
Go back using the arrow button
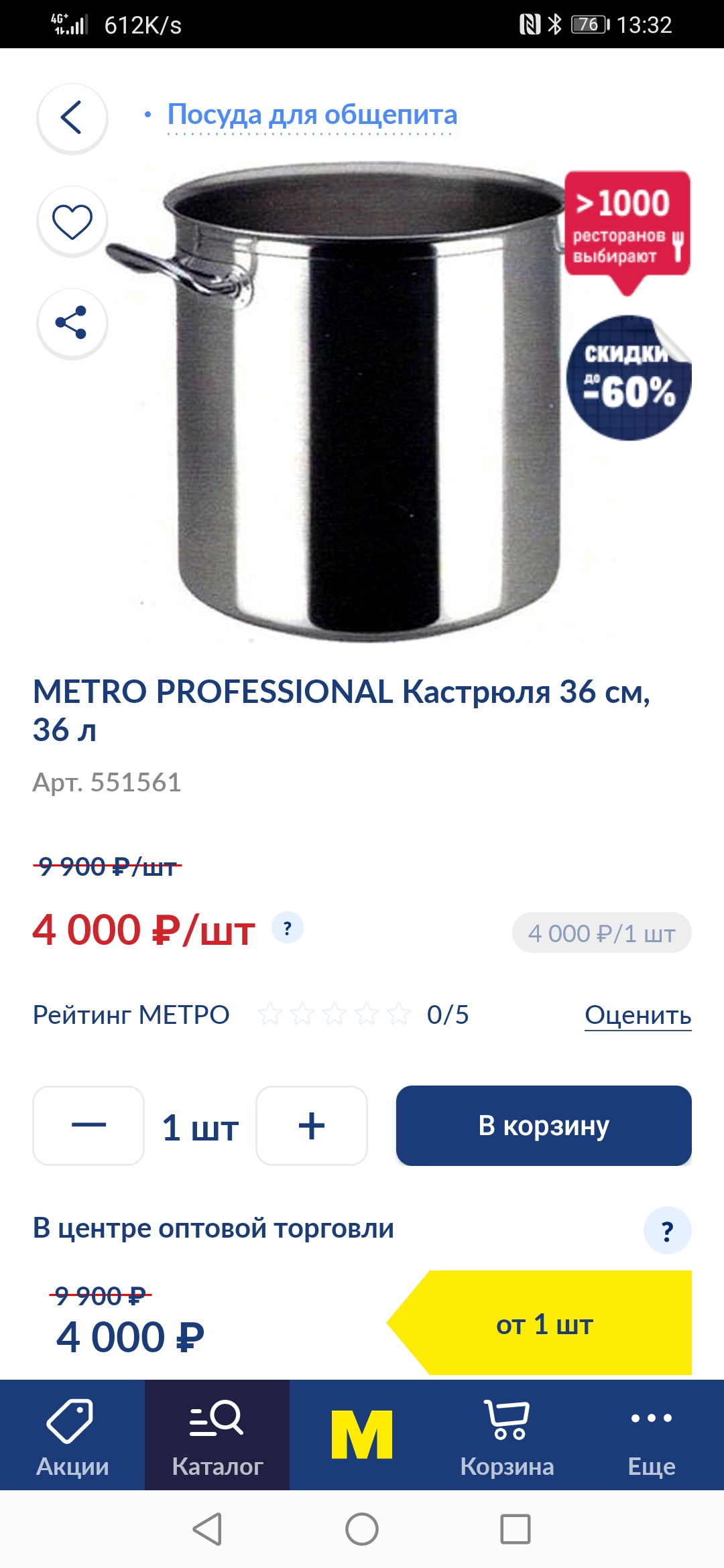tap(72, 118)
